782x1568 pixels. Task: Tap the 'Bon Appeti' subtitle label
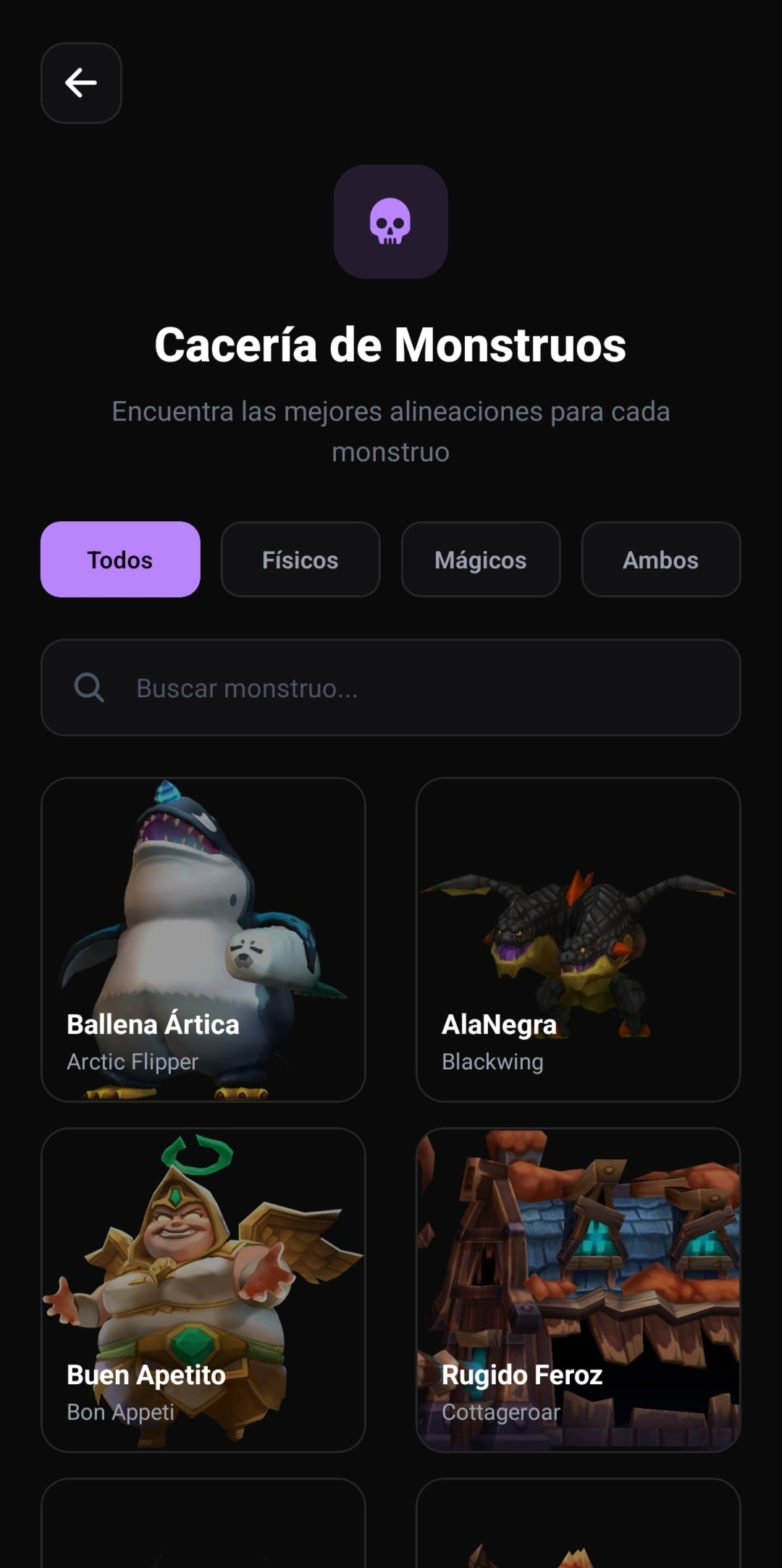[x=120, y=1412]
